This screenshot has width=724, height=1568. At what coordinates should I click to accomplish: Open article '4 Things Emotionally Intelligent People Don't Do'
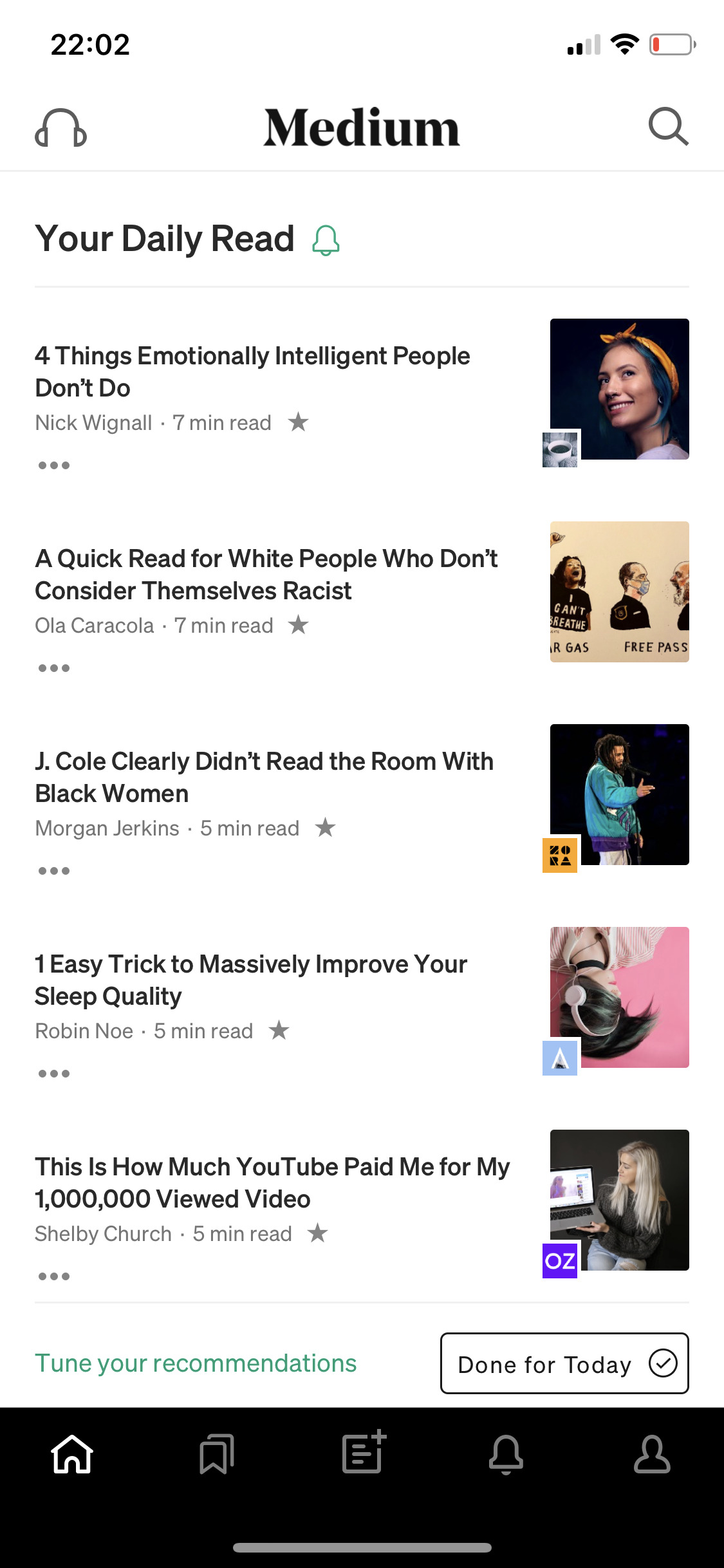(252, 371)
